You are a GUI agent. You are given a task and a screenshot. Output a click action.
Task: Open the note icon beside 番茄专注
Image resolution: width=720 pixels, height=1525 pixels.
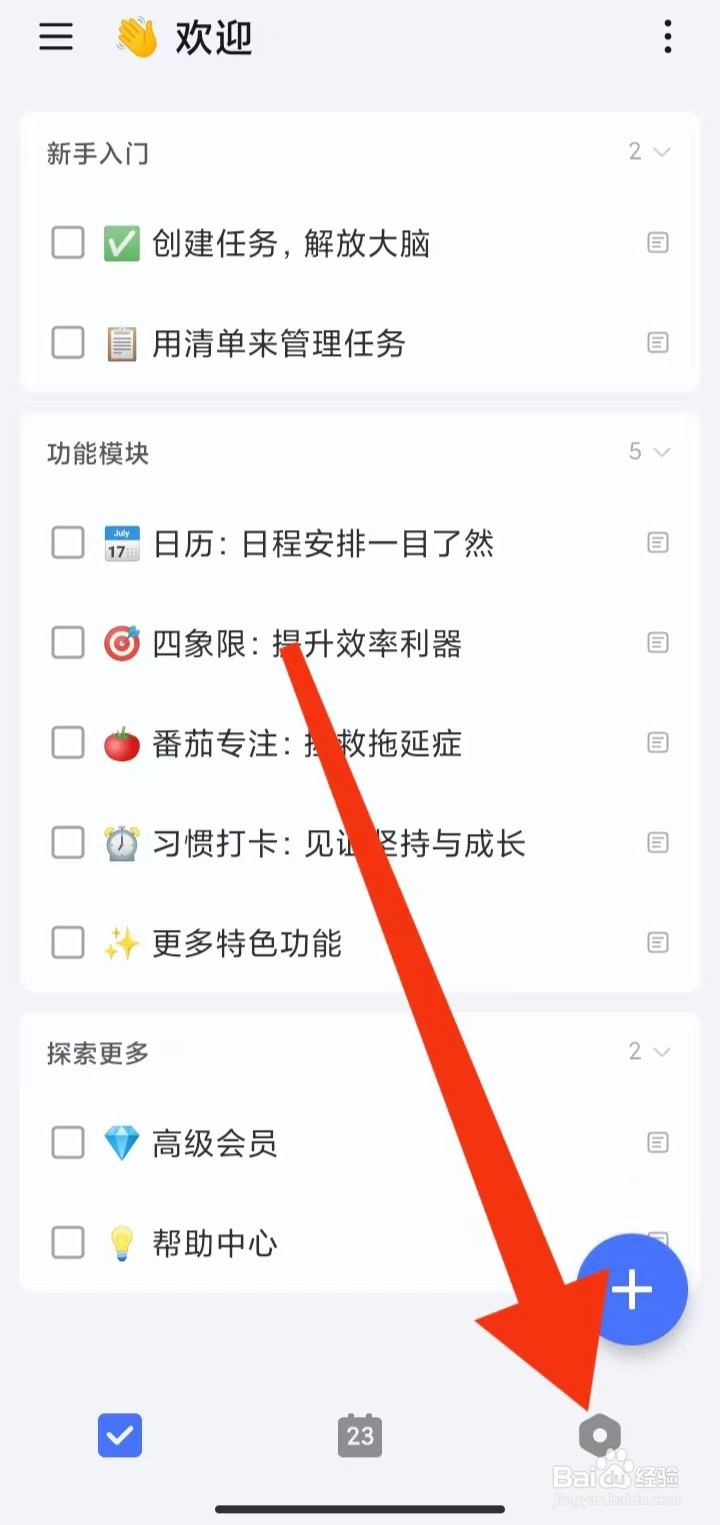(x=657, y=743)
